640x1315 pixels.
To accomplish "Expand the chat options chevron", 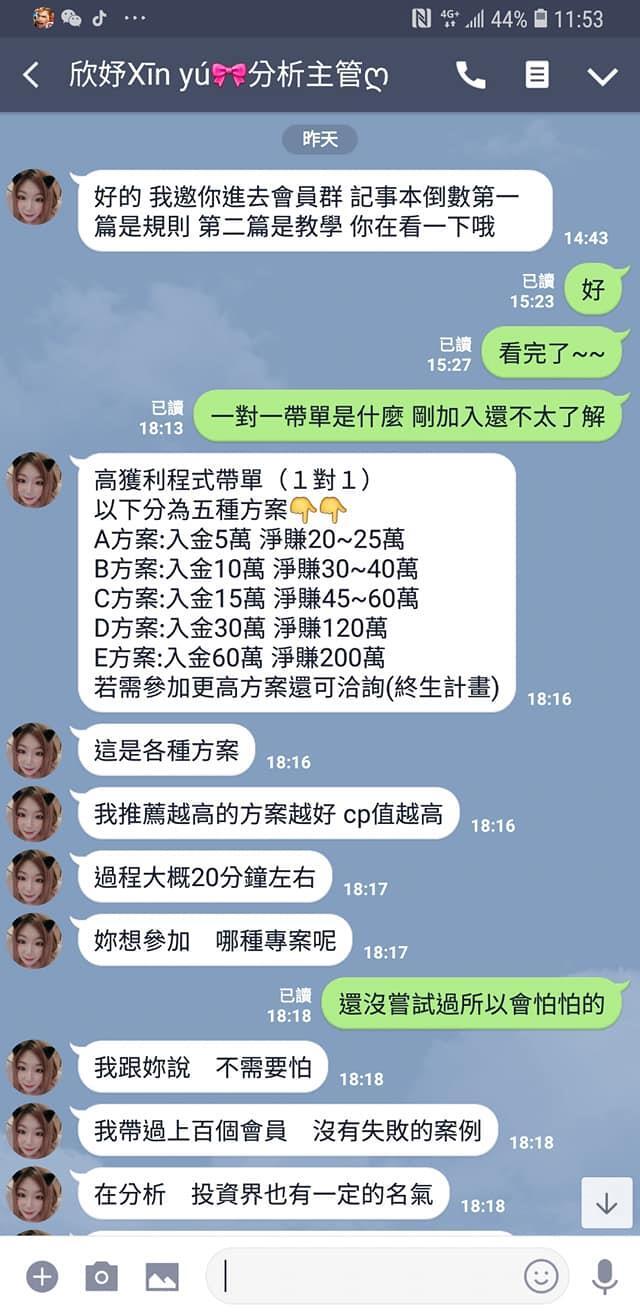I will [602, 76].
